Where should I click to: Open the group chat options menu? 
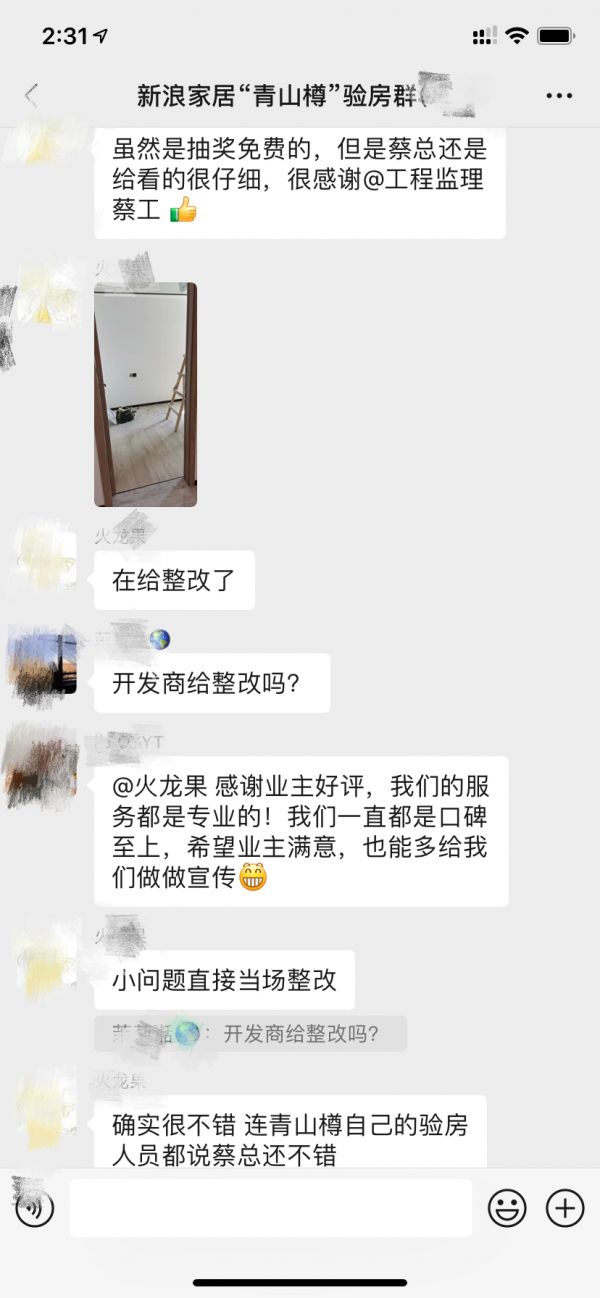tap(559, 96)
